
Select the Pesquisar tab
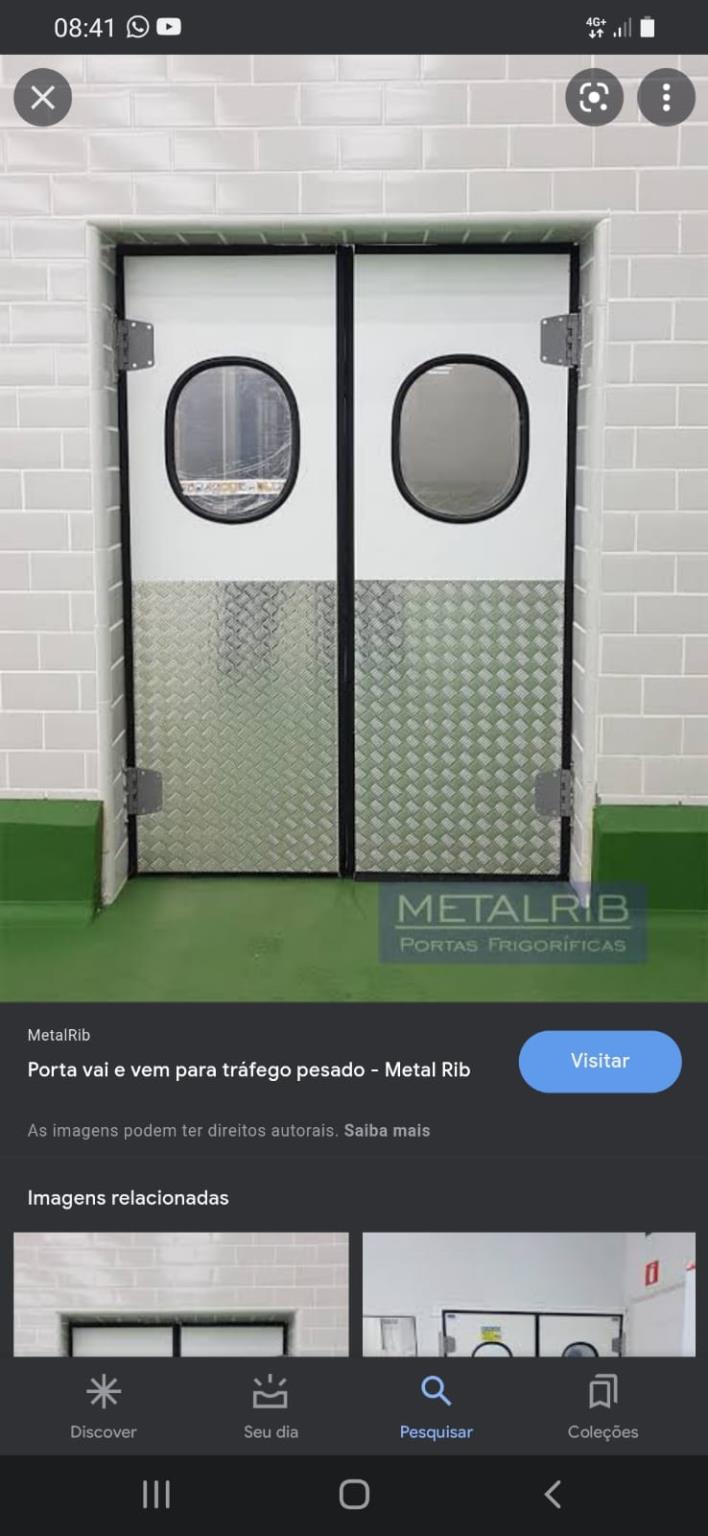[x=436, y=1407]
